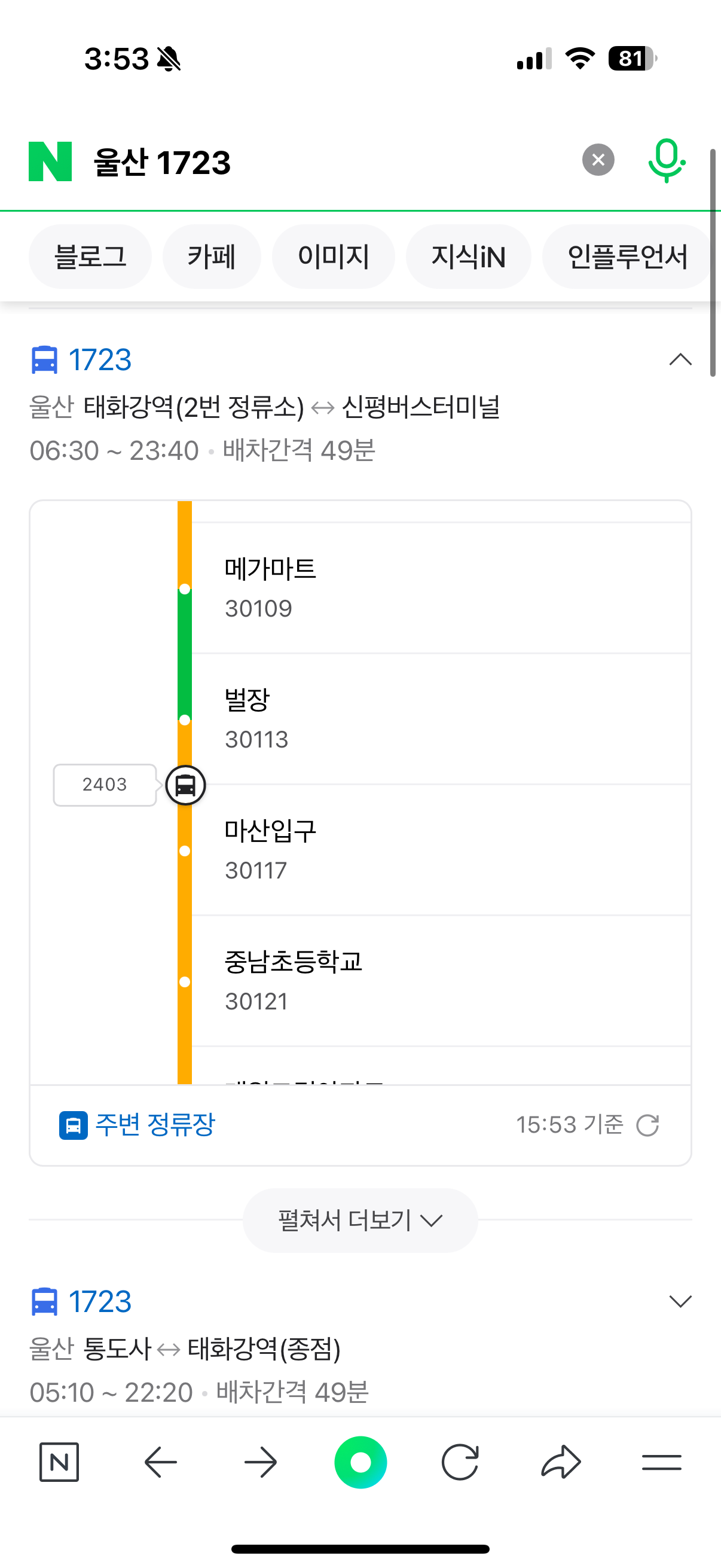The image size is (721, 1568).
Task: Tap 펼쳐서 더보기 to show more
Action: coord(360,1220)
